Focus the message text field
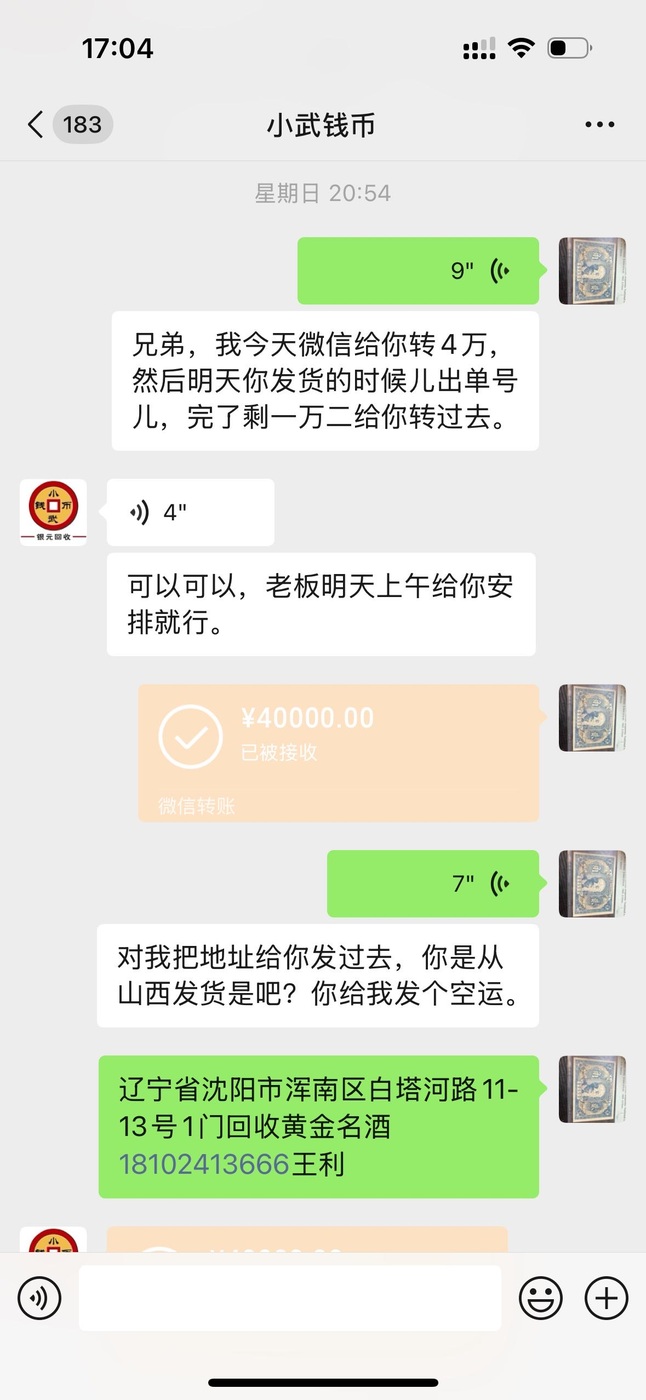This screenshot has width=646, height=1400. coord(290,1298)
